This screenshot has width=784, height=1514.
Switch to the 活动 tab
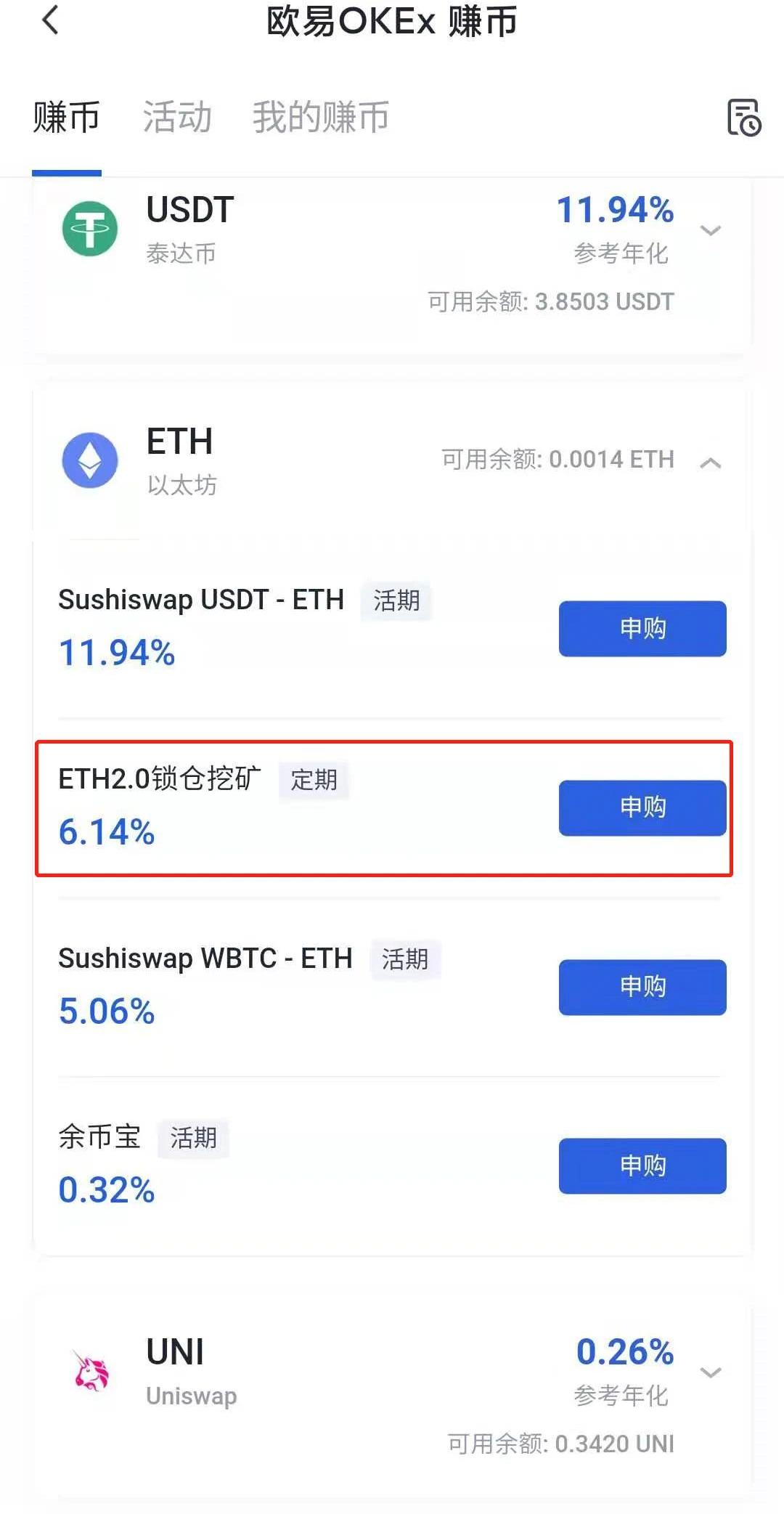[x=176, y=118]
